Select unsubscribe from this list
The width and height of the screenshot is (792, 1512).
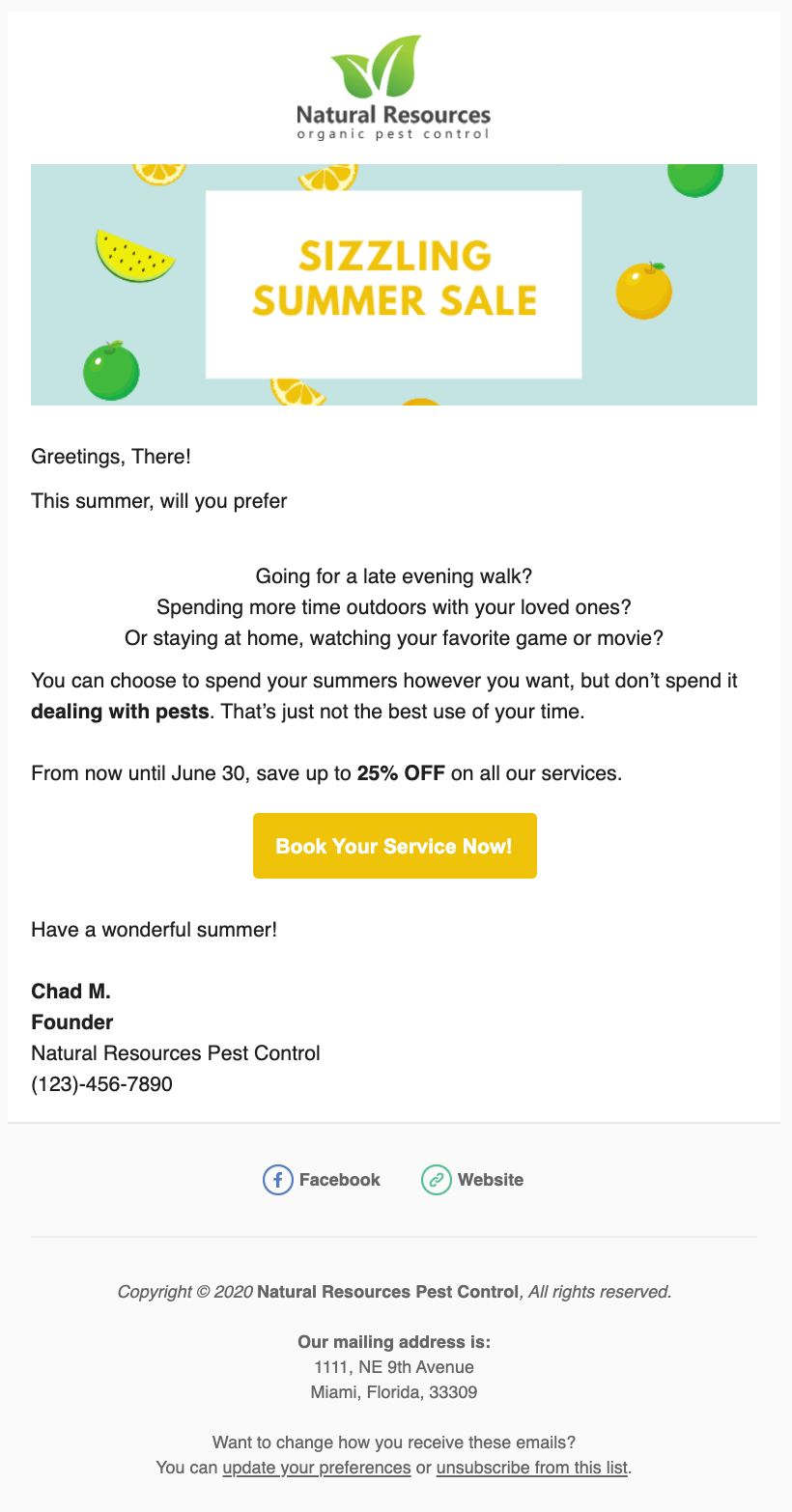tap(532, 1468)
